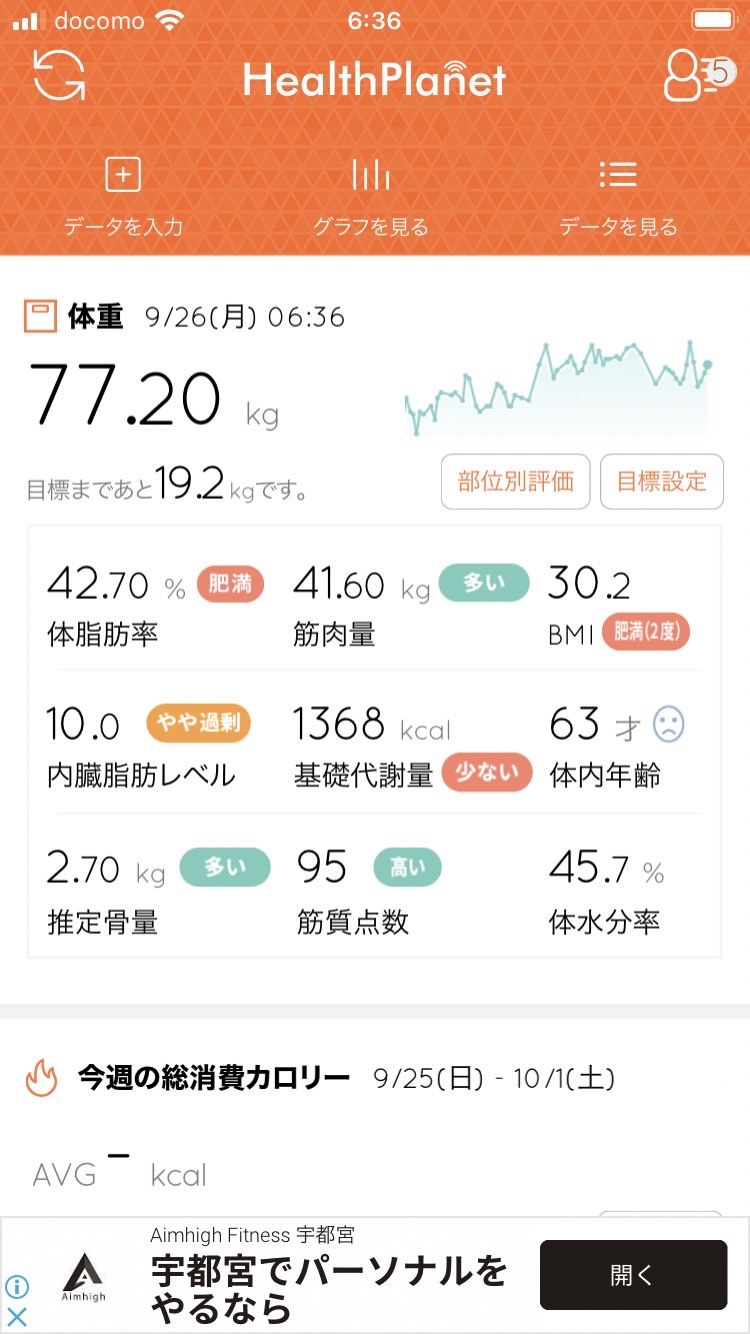Tap the sync refresh icon
Screen dimensions: 750x1334
[59, 75]
